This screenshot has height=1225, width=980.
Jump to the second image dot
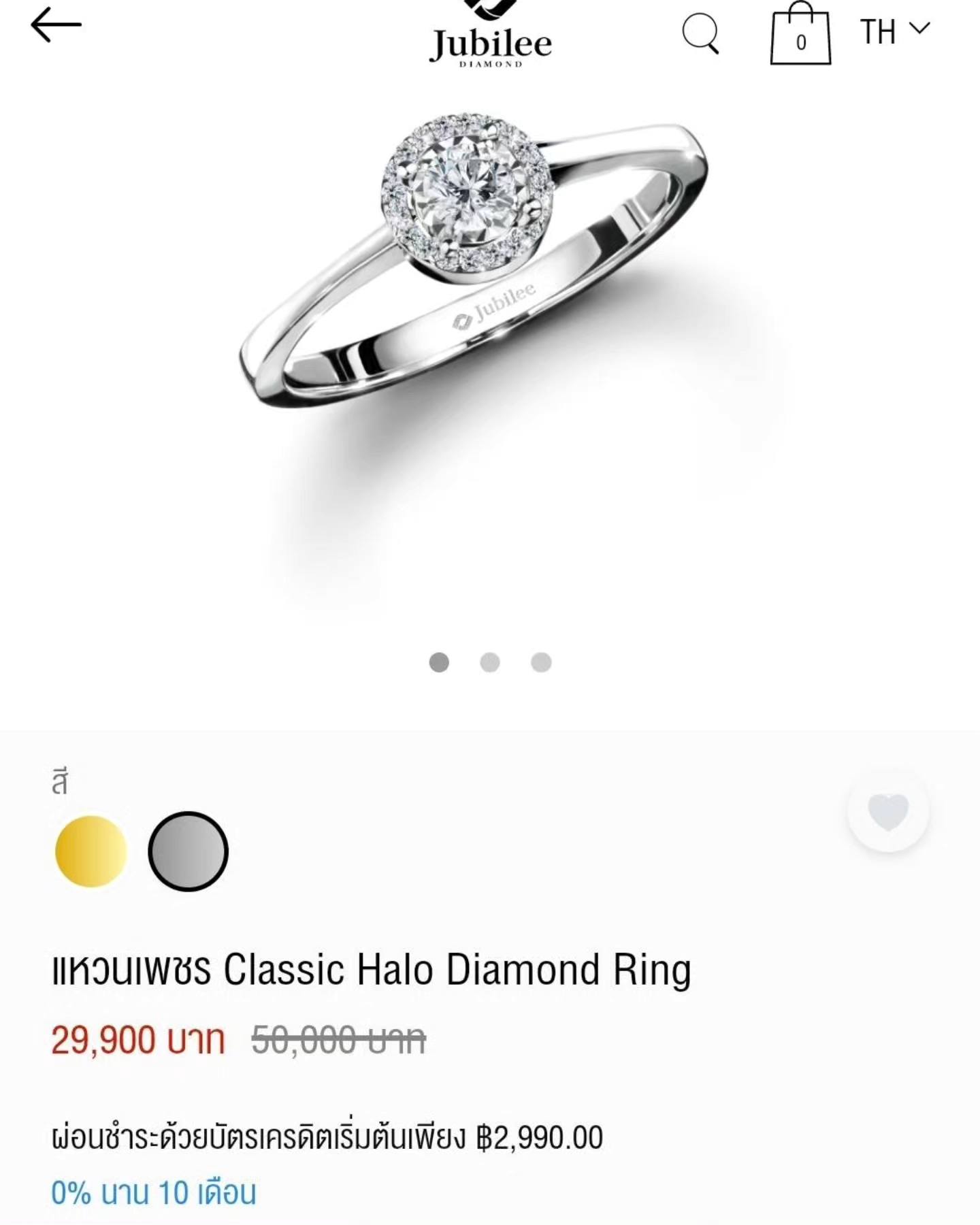click(x=490, y=662)
